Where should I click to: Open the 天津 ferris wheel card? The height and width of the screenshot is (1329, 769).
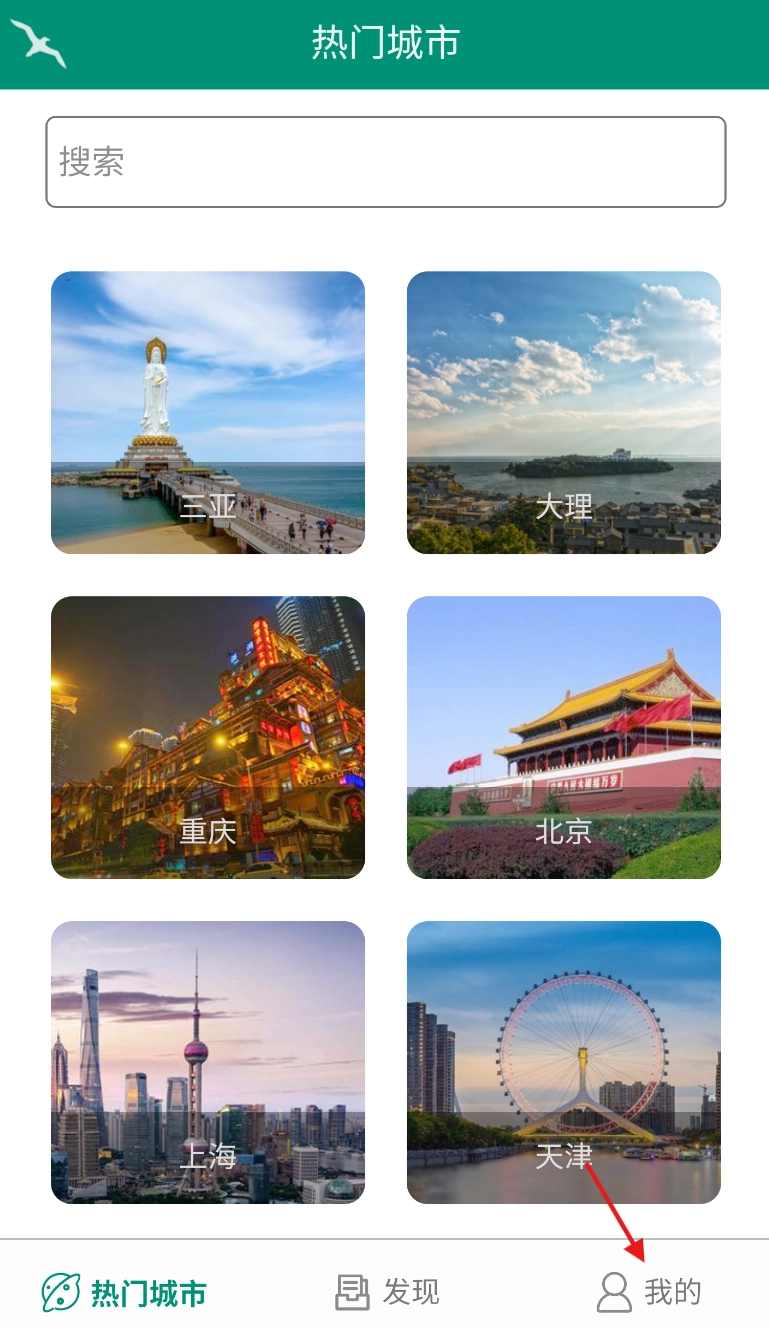563,1063
